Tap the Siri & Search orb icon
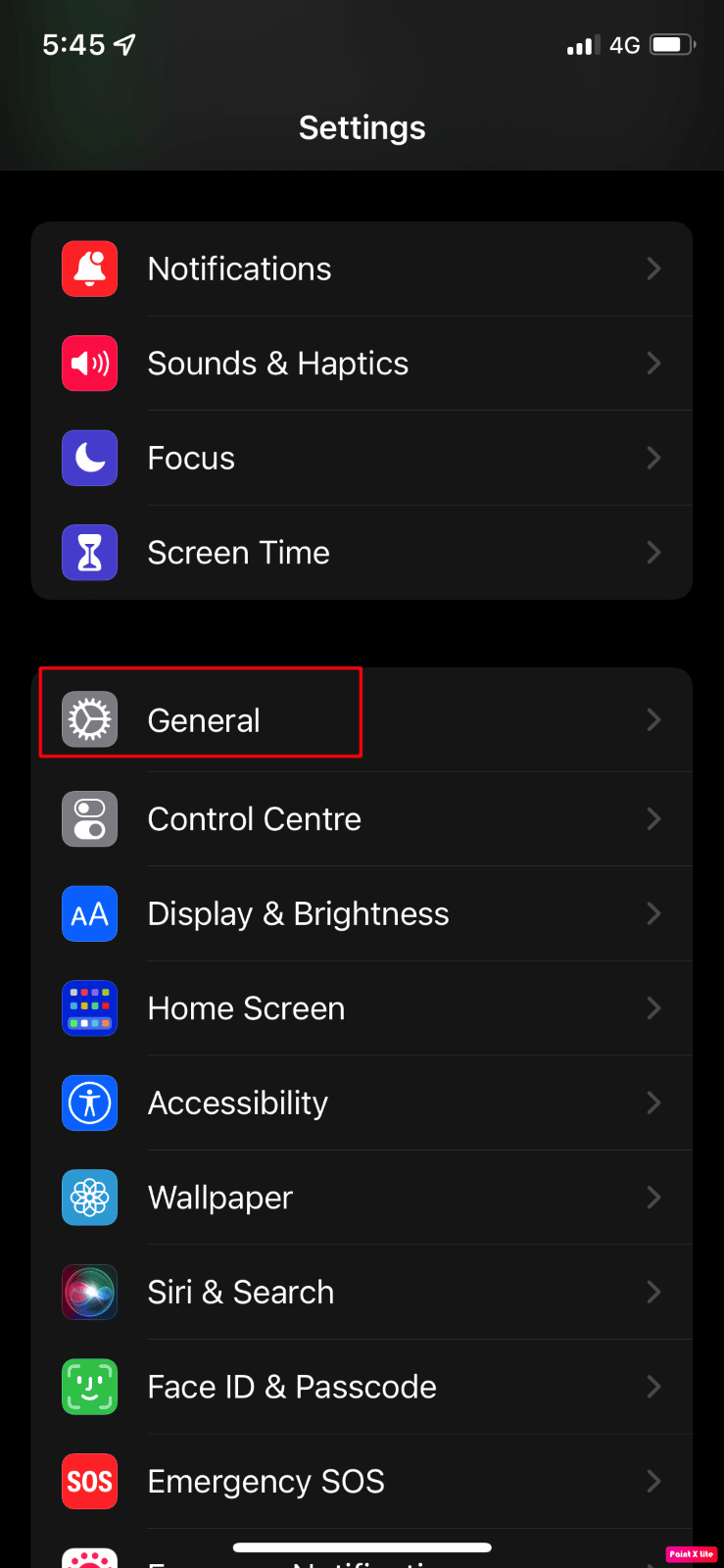 [x=89, y=1292]
